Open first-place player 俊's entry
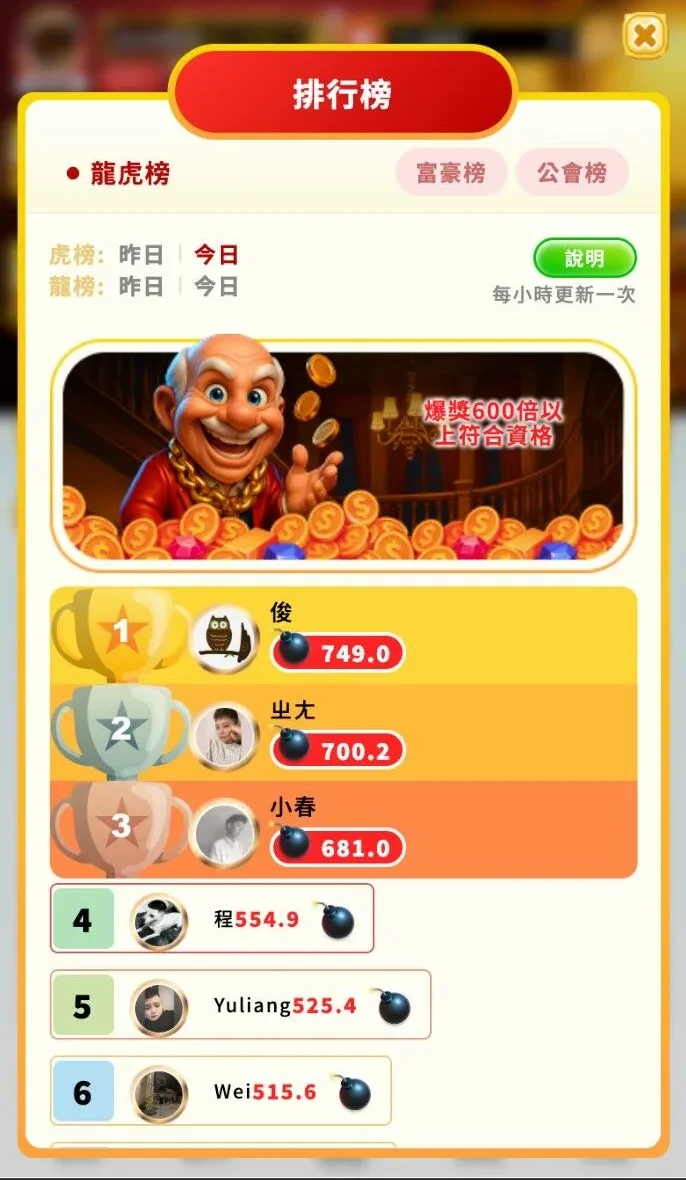 click(x=343, y=636)
